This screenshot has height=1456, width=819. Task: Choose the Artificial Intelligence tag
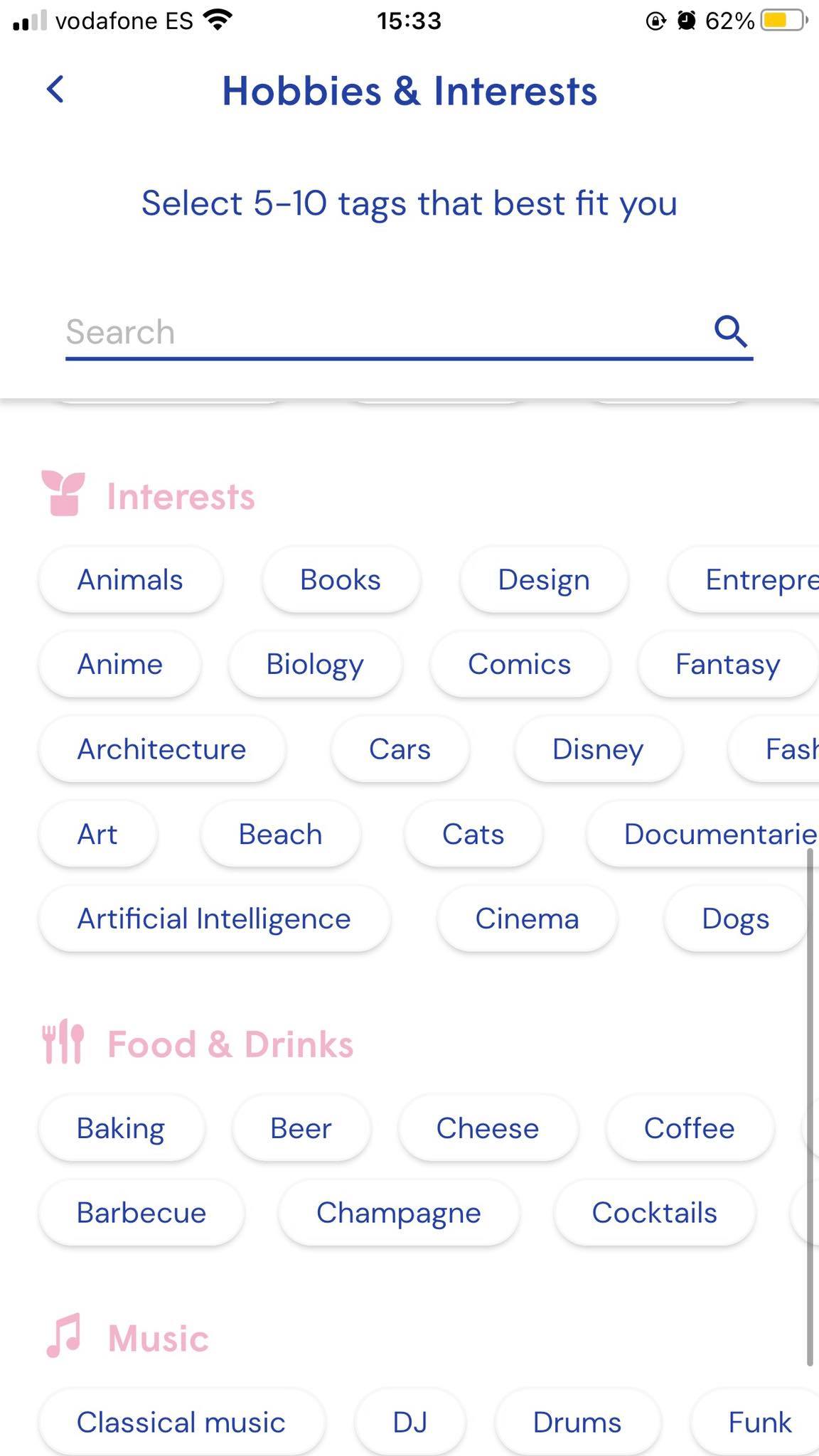click(214, 919)
